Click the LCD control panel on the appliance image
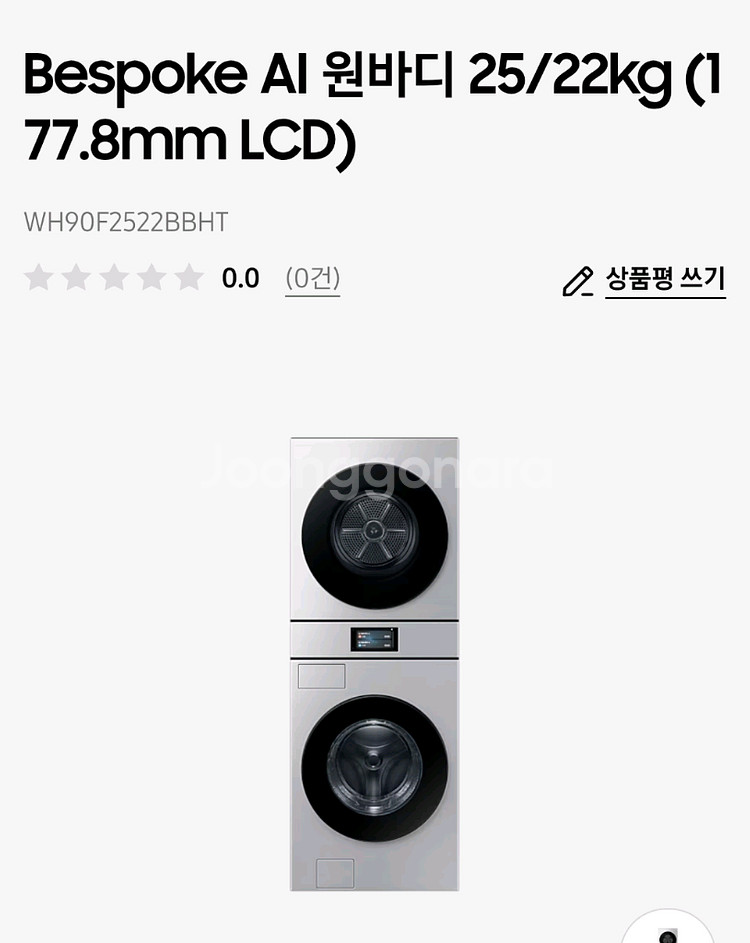 [x=375, y=639]
